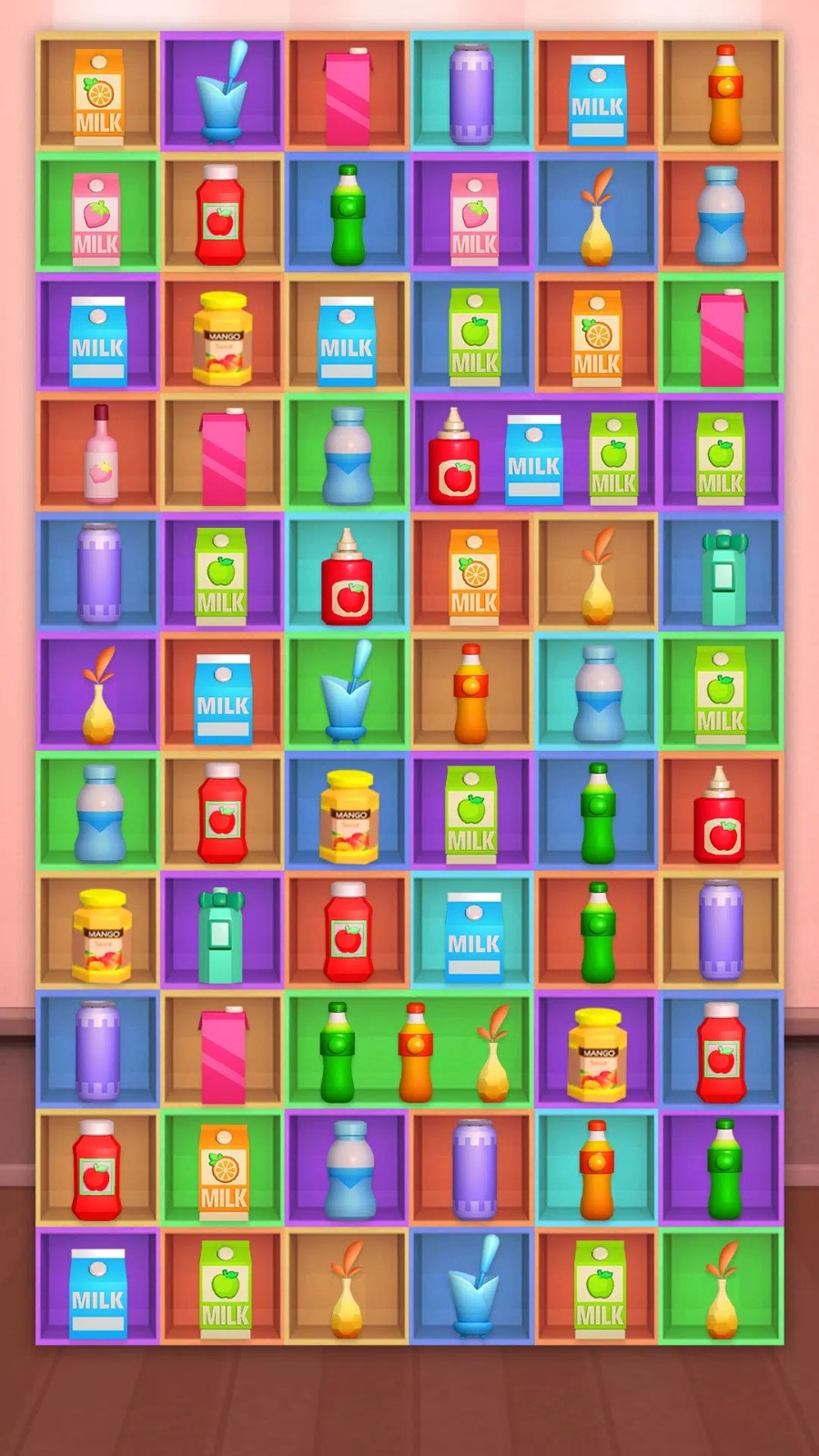Pick the mango jar in the red box
The width and height of the screenshot is (819, 1456).
pos(223,338)
